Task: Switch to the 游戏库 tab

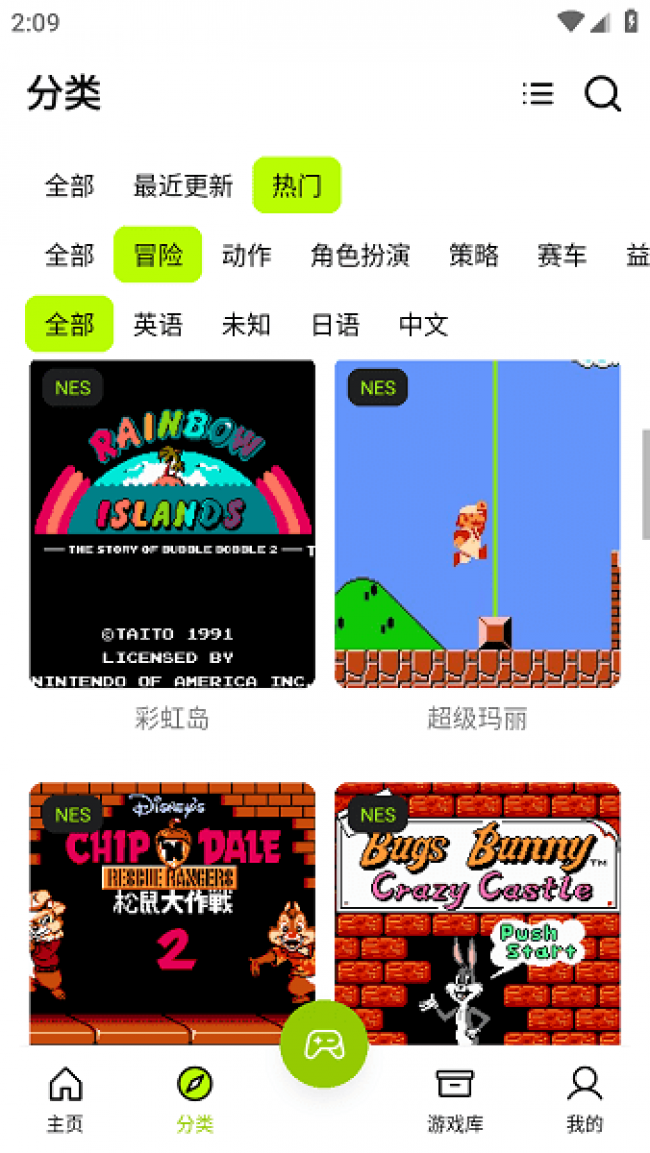Action: point(455,1098)
